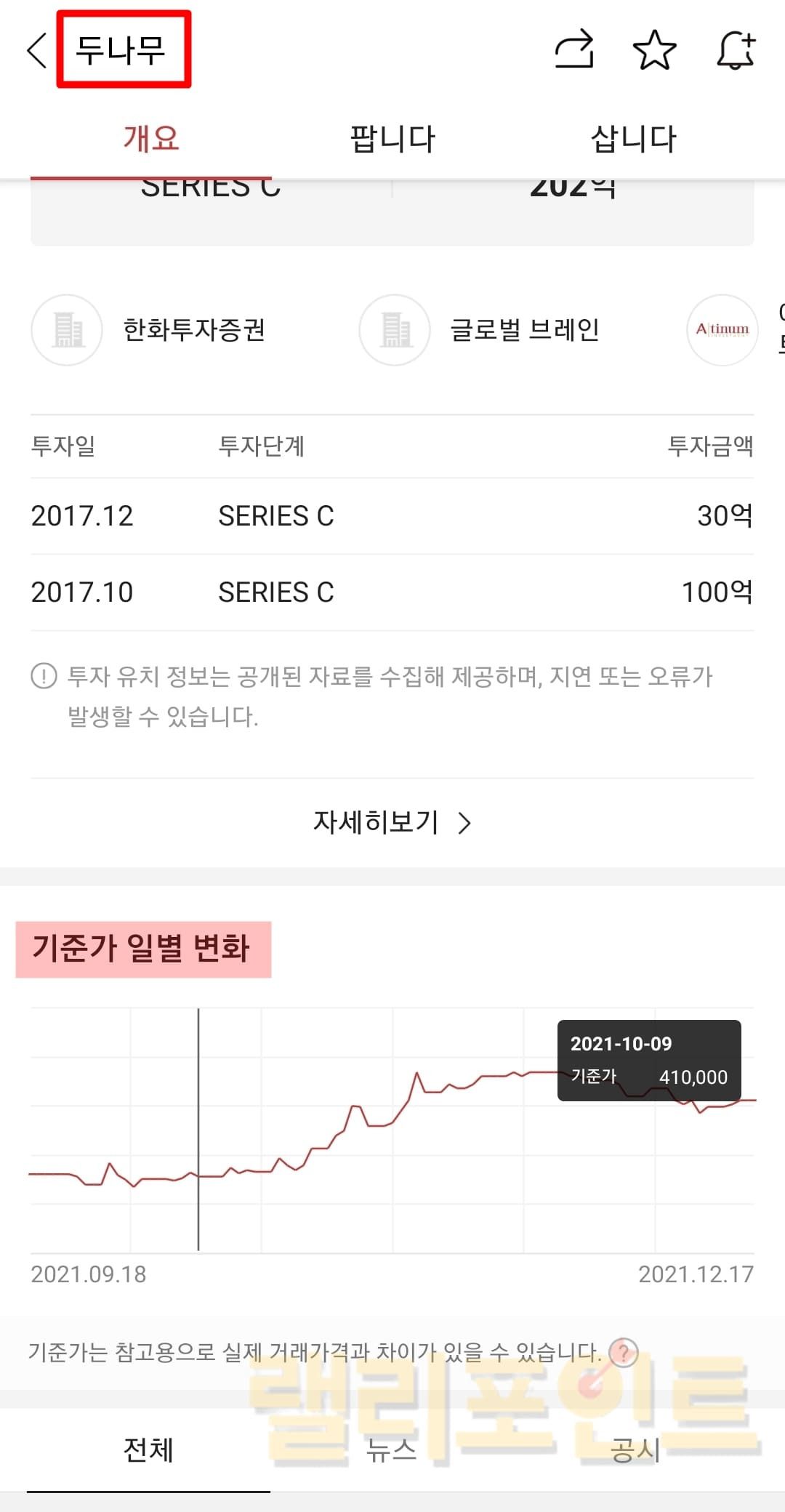Select the 전체 tab

click(x=148, y=1450)
